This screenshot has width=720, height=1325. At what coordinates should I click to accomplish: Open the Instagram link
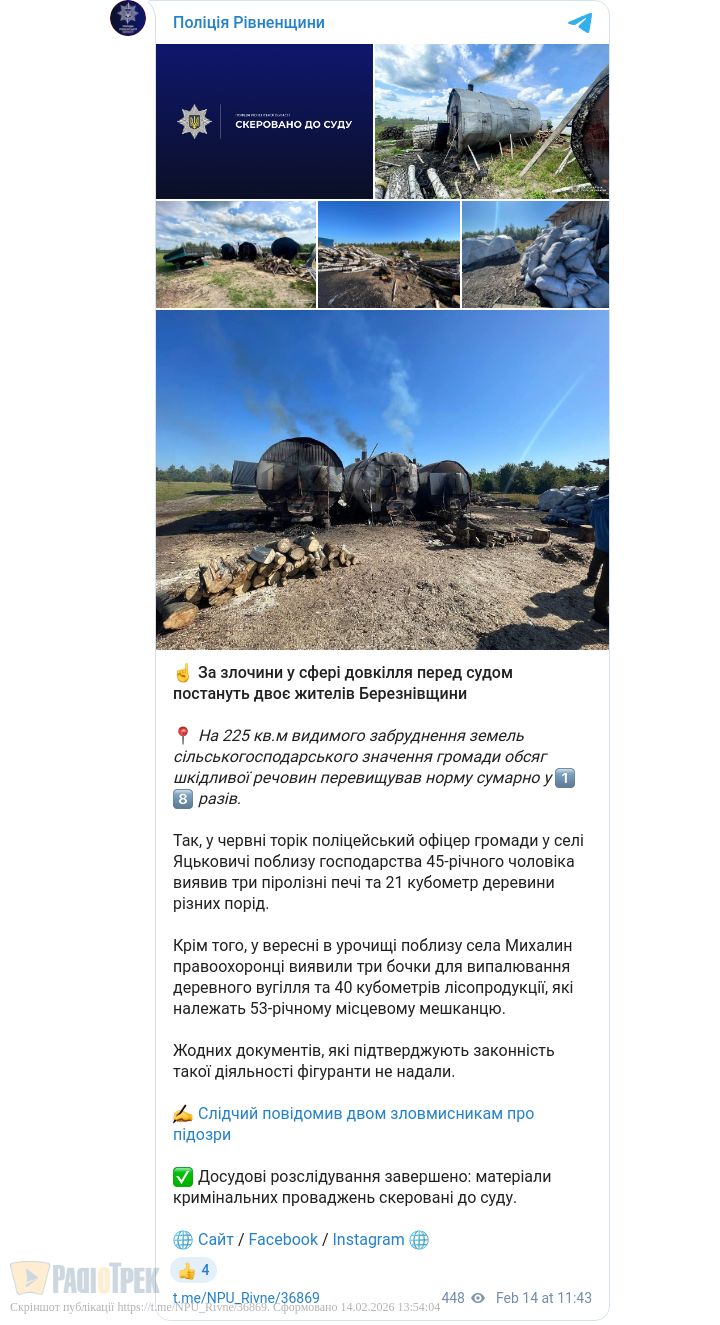pyautogui.click(x=368, y=1239)
